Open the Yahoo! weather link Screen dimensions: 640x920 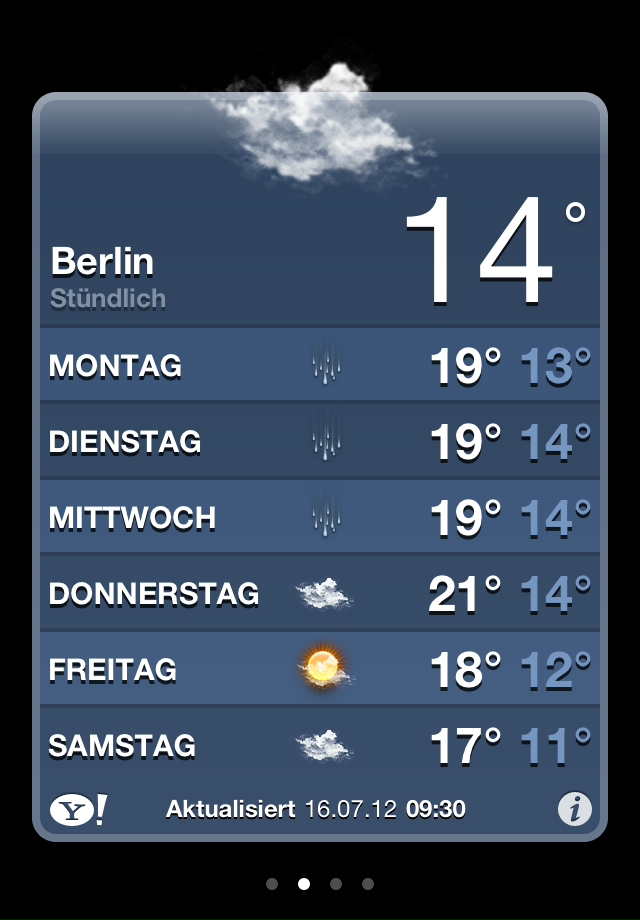(78, 809)
